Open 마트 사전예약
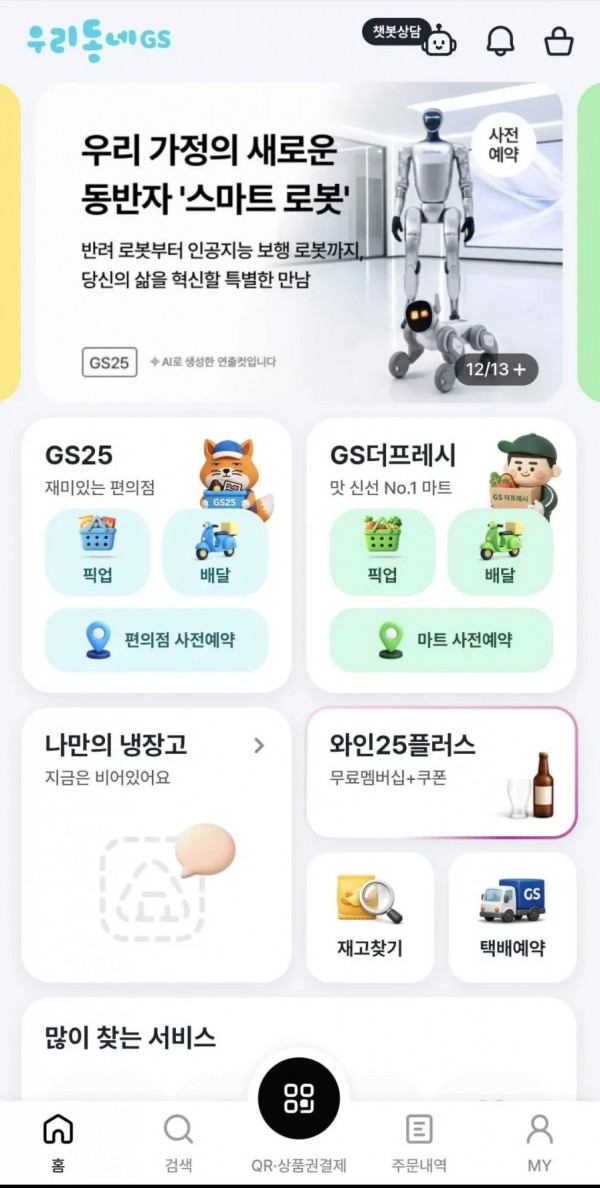This screenshot has width=600, height=1188. [441, 640]
